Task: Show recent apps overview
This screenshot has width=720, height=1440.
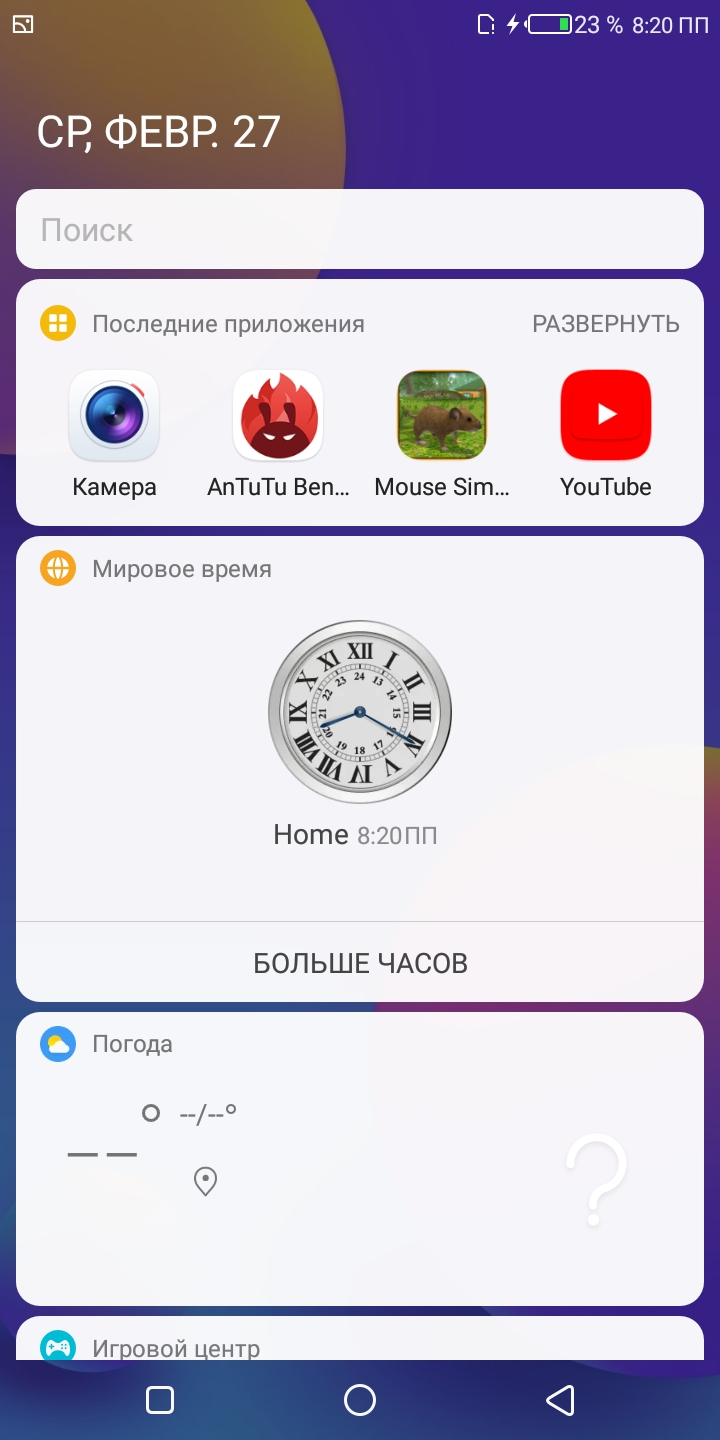Action: coord(160,1400)
